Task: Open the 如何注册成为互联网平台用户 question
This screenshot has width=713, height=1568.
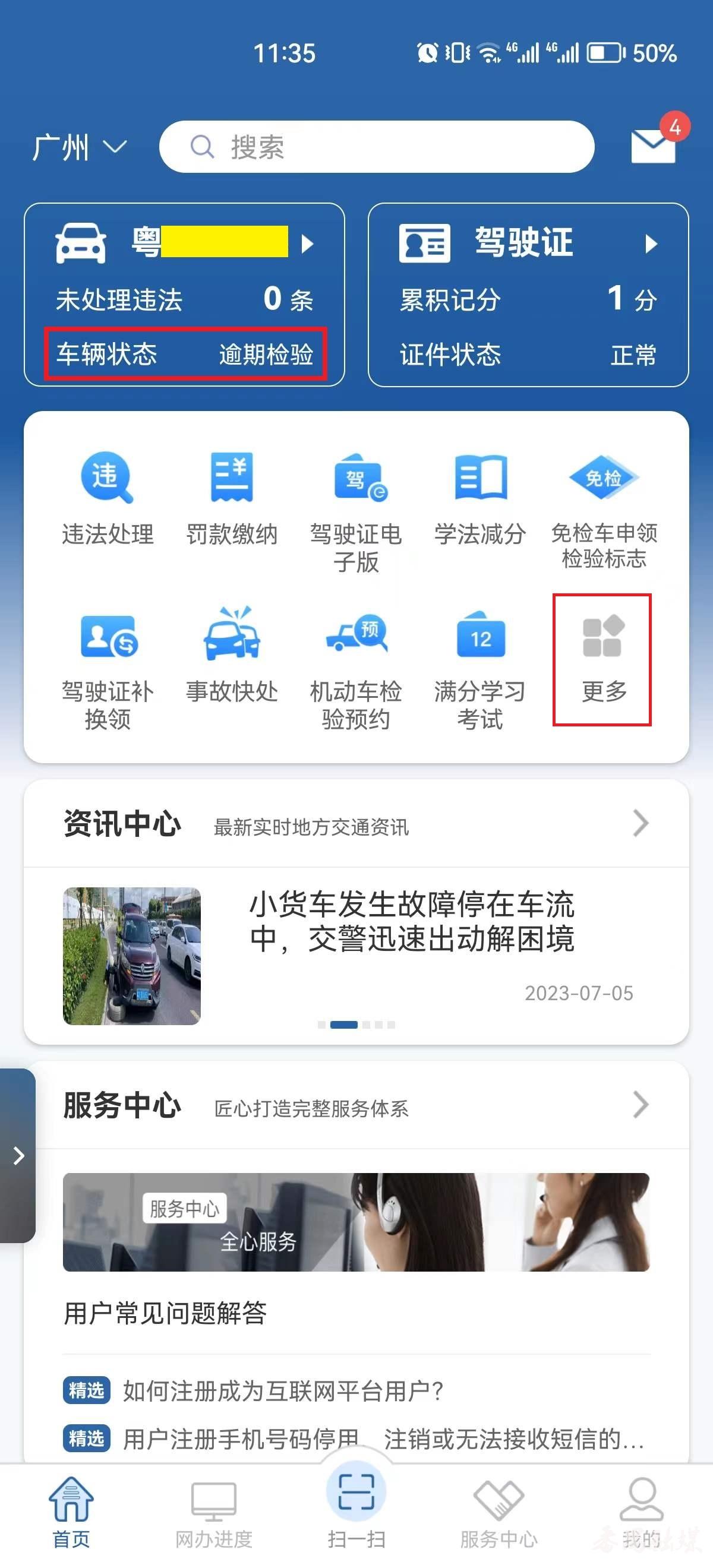Action: 283,1391
